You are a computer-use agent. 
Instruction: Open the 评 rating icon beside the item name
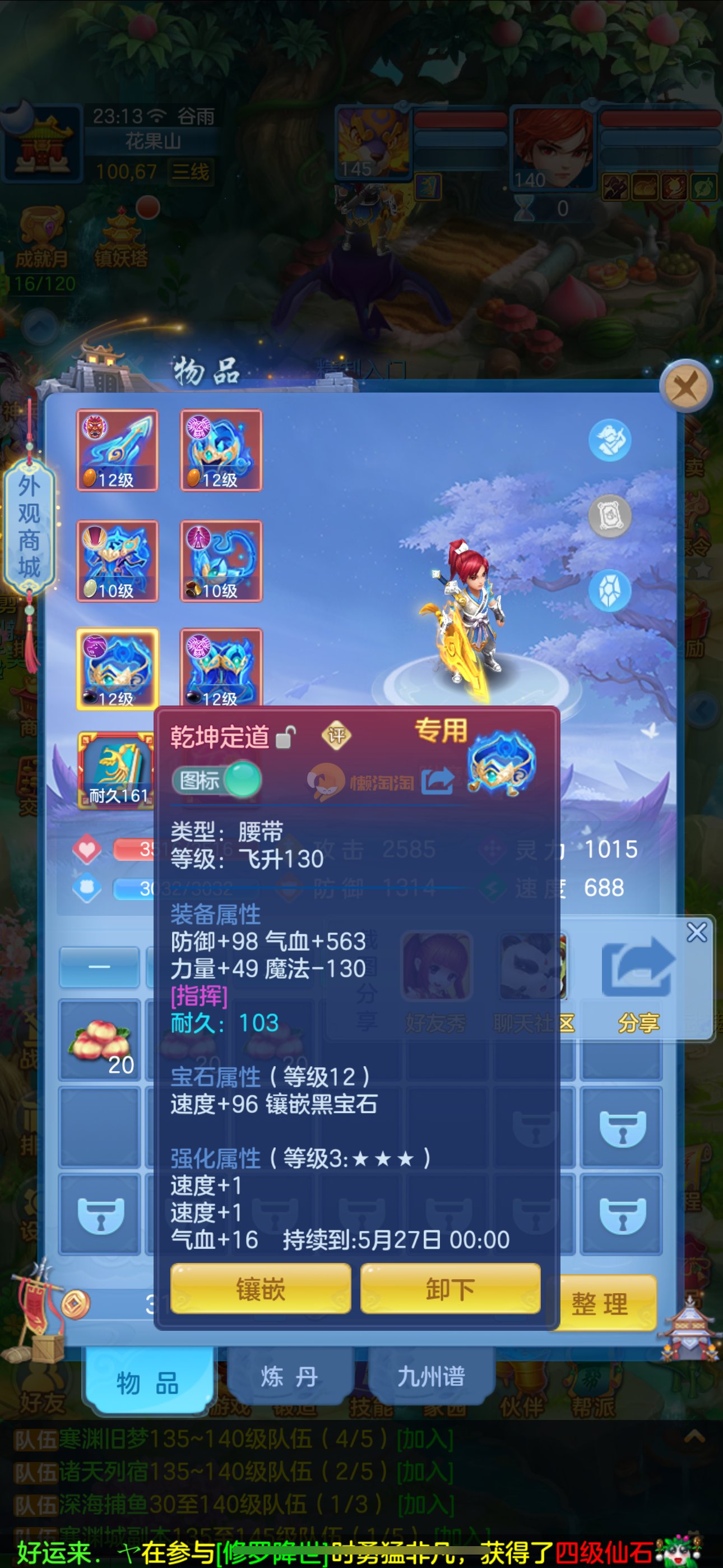[336, 736]
